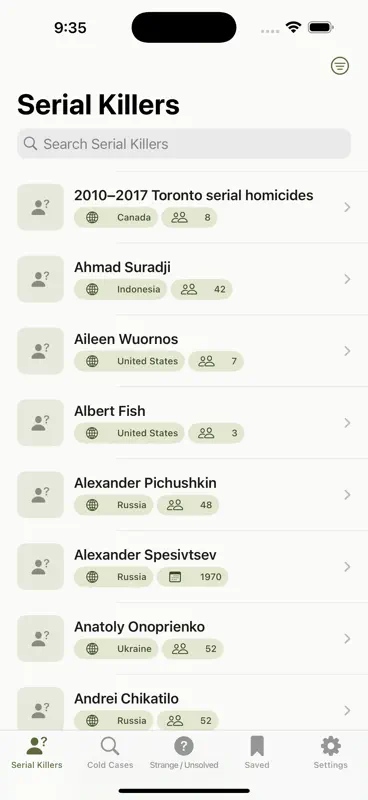Image resolution: width=368 pixels, height=800 pixels.
Task: Open the Ahmad Suradji entry
Action: pyautogui.click(x=184, y=279)
